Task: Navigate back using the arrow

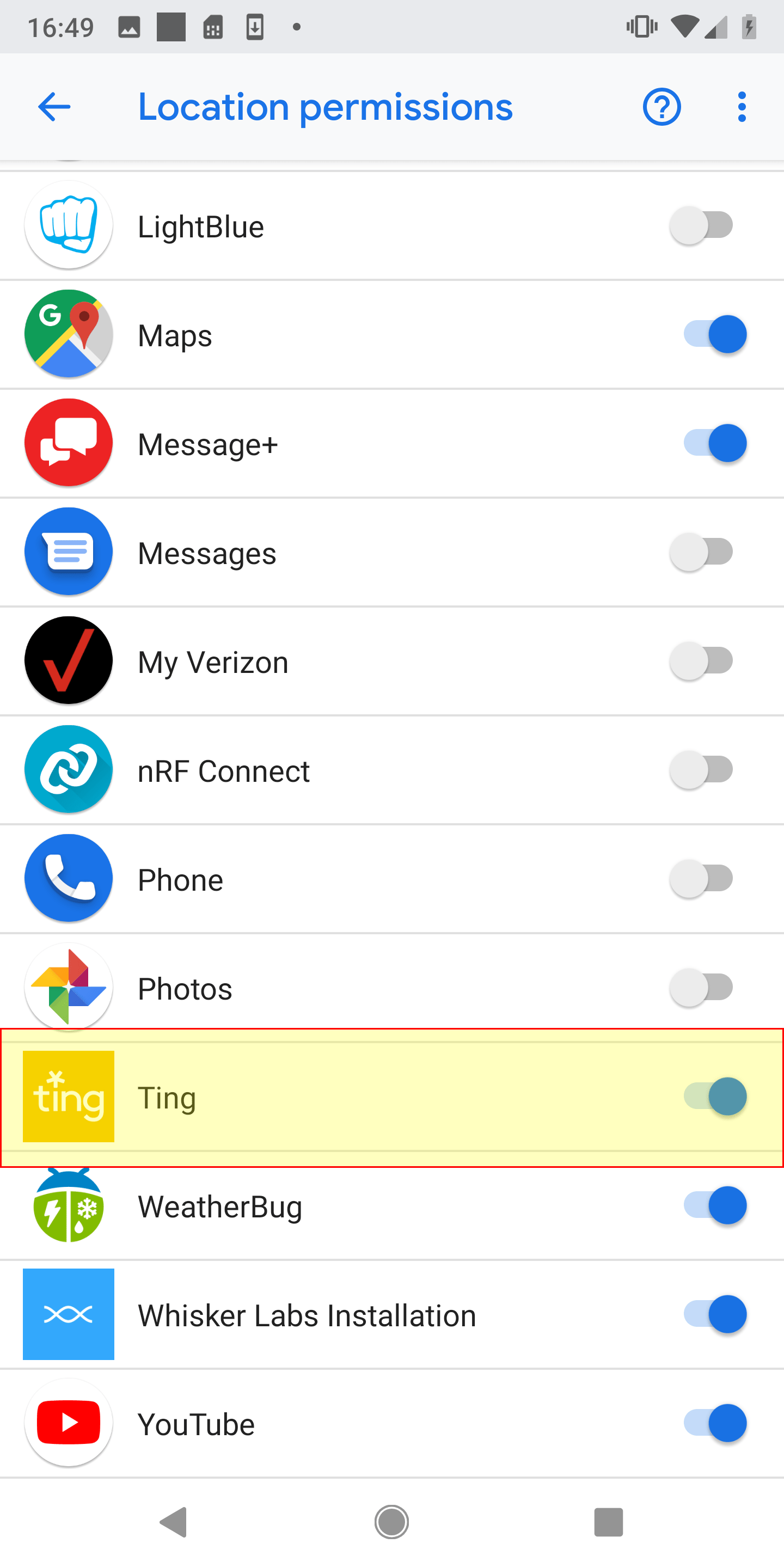Action: (x=53, y=107)
